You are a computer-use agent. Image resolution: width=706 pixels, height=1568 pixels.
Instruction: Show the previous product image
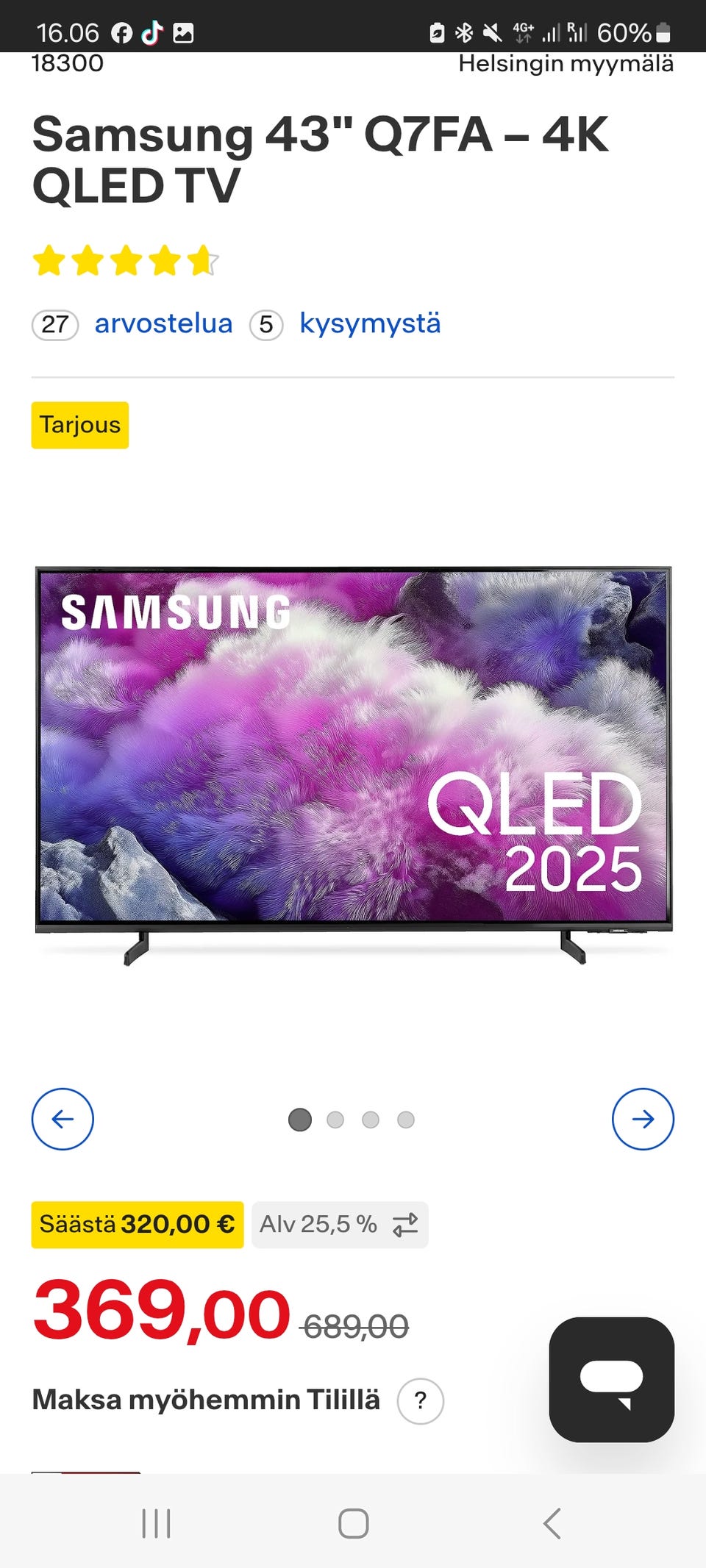63,1119
